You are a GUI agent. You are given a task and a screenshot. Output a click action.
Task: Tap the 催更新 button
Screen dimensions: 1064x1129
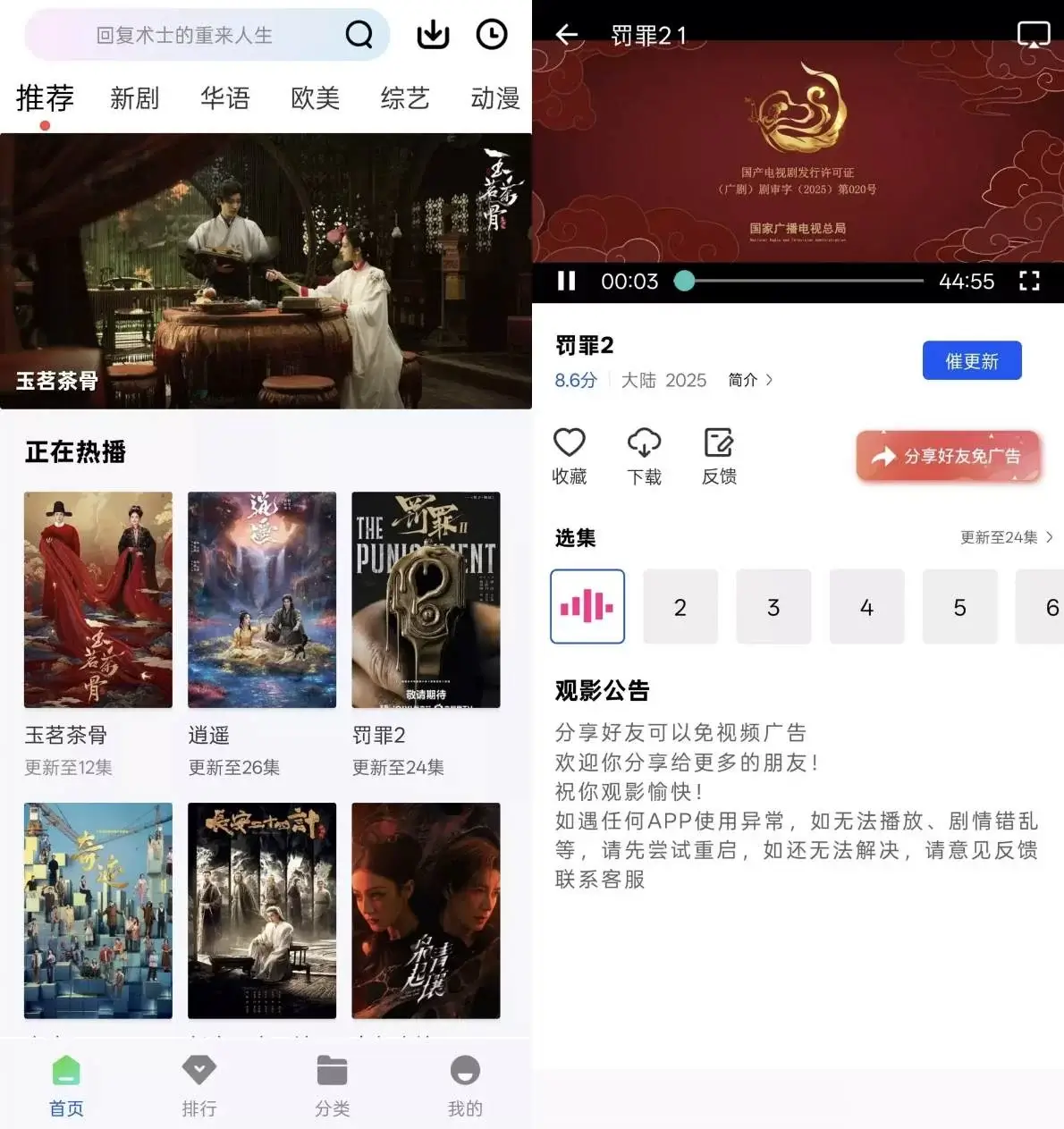(972, 360)
